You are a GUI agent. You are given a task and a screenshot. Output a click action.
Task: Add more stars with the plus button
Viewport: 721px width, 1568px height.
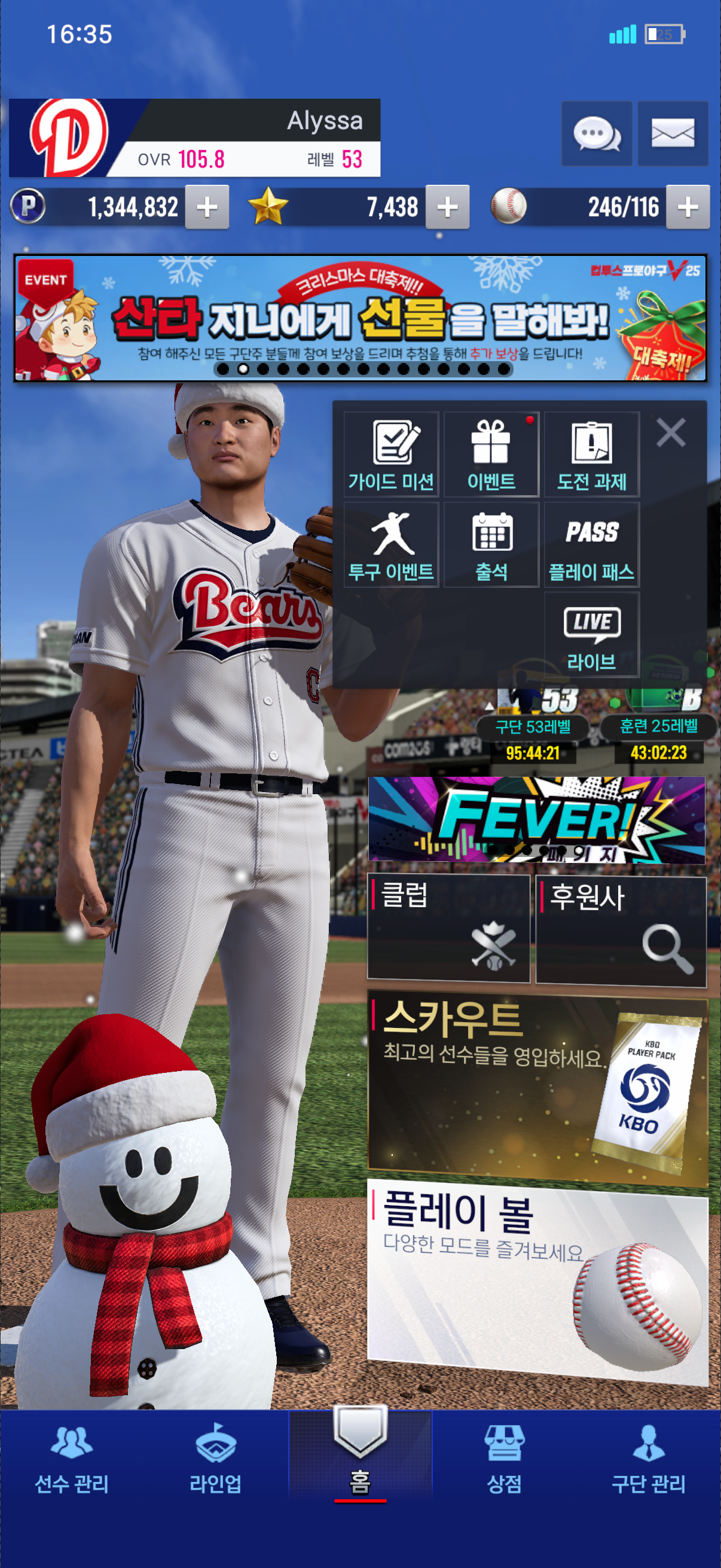[x=447, y=208]
